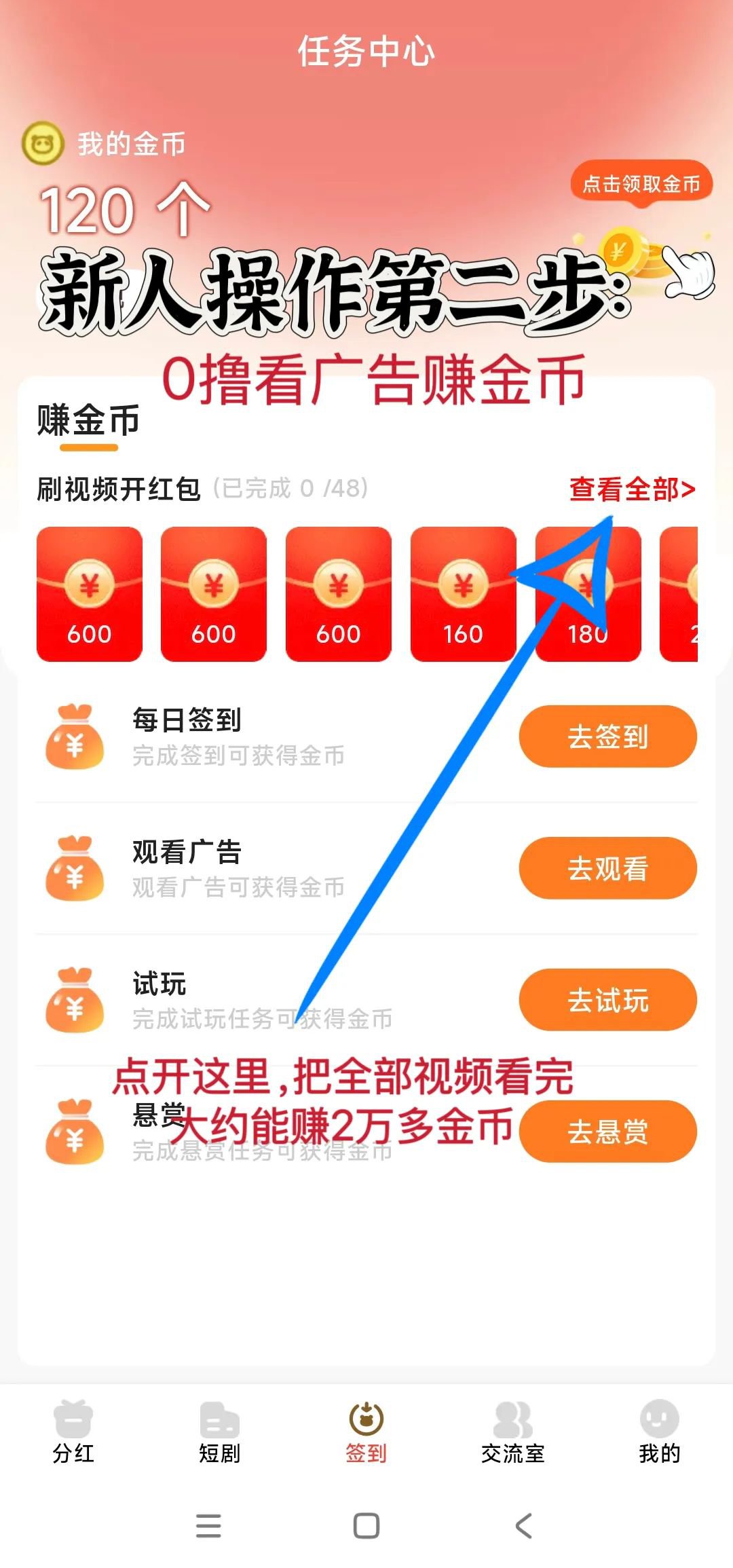The image size is (733, 1568).
Task: Tap the system back button
Action: click(524, 1526)
